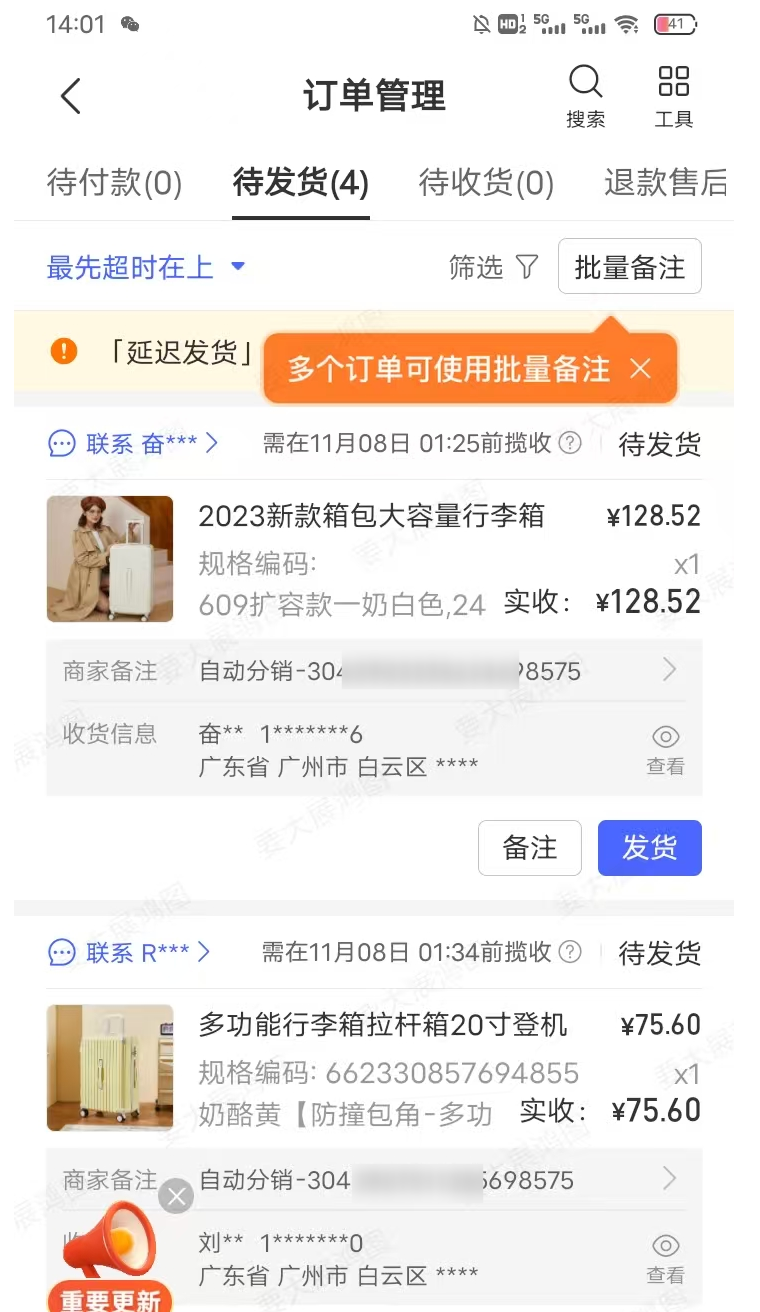Tap the 发货 ship button
Image resolution: width=760 pixels, height=1312 pixels.
click(x=649, y=847)
